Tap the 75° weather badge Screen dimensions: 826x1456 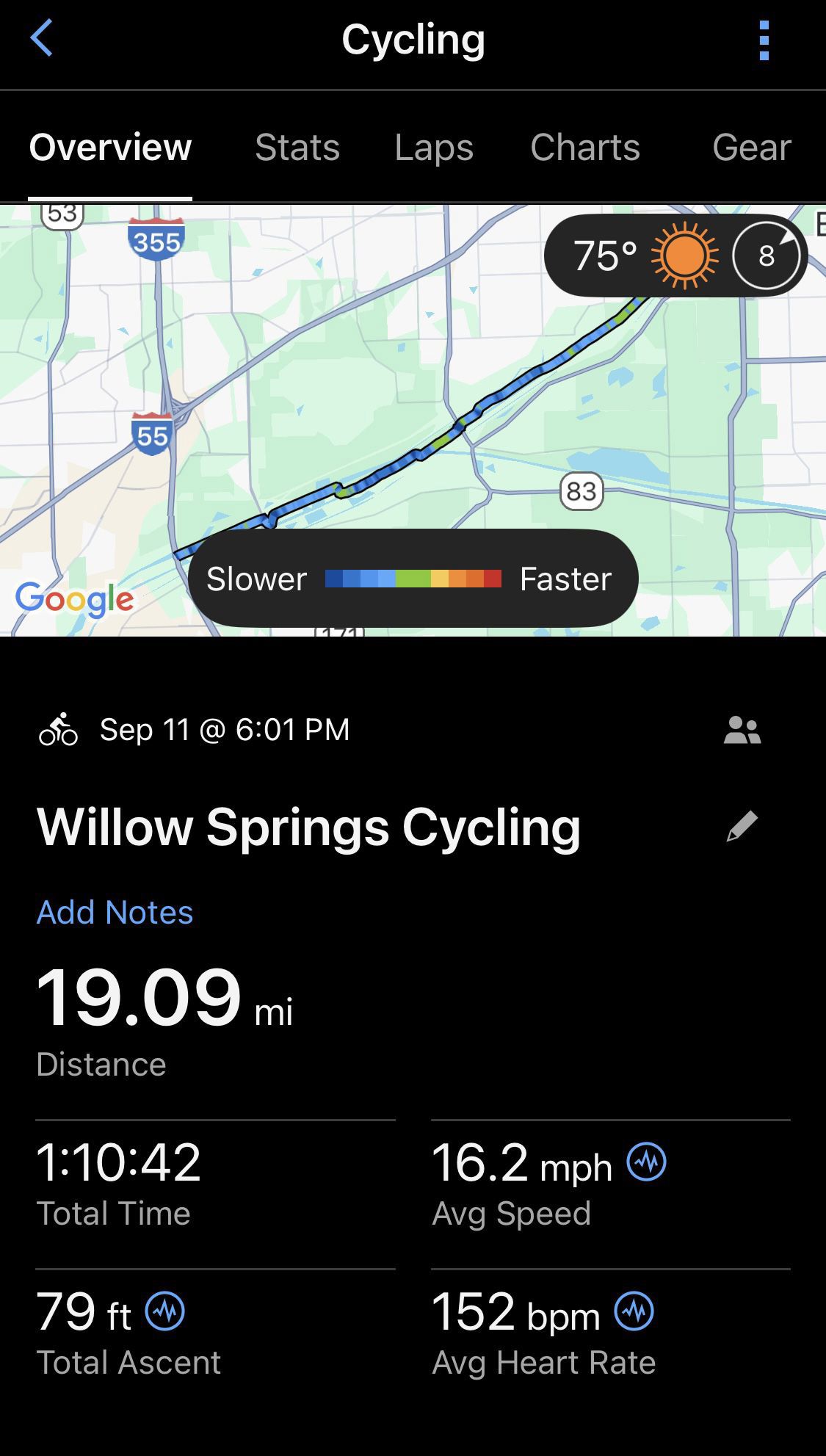675,256
